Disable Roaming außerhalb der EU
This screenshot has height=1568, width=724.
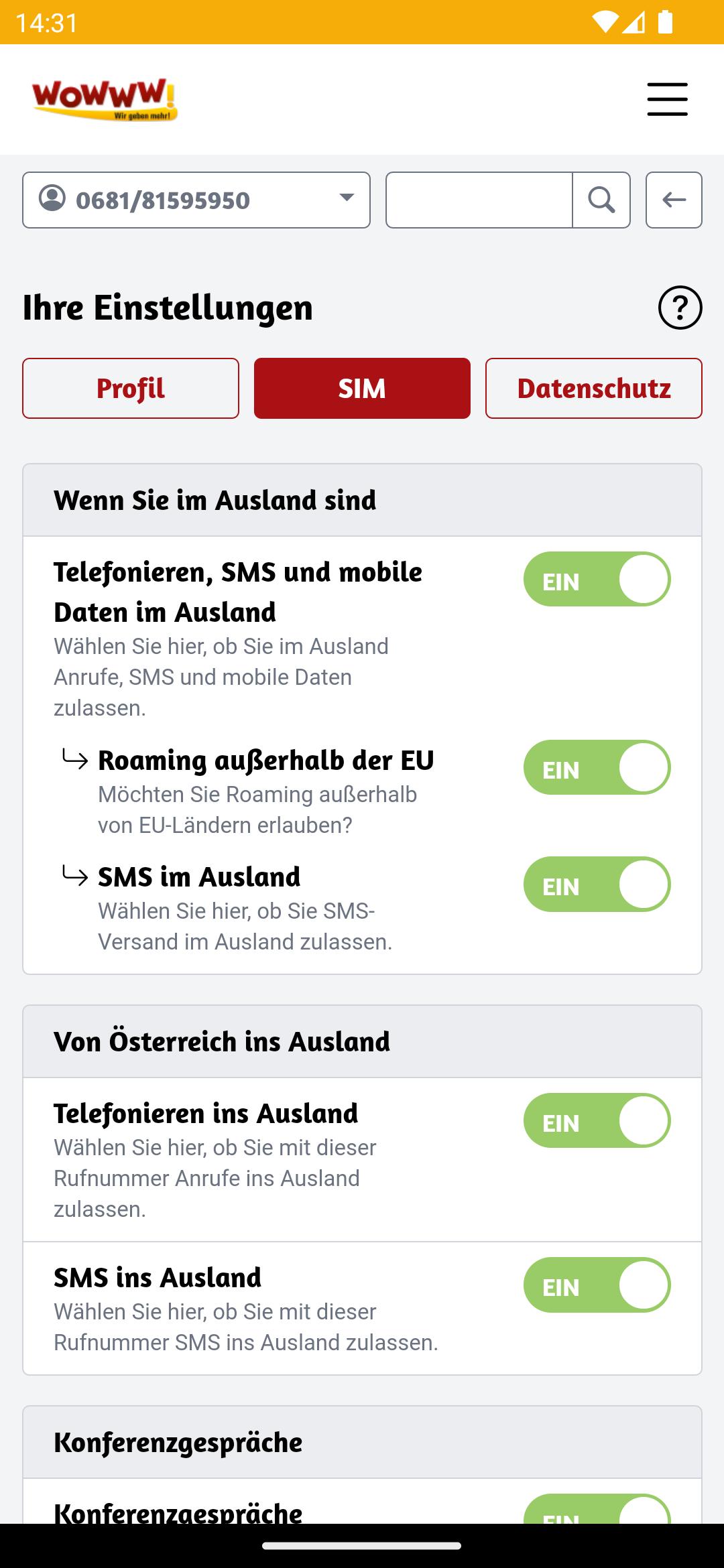597,767
